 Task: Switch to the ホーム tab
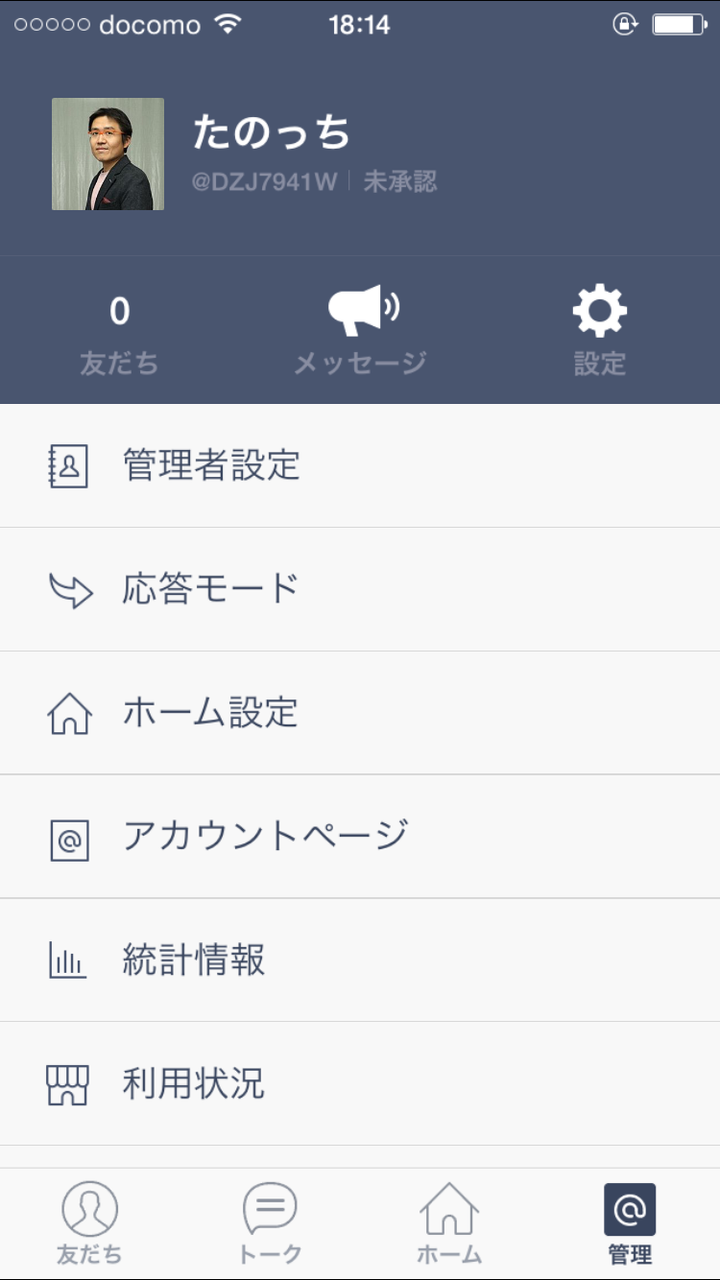pyautogui.click(x=449, y=1224)
